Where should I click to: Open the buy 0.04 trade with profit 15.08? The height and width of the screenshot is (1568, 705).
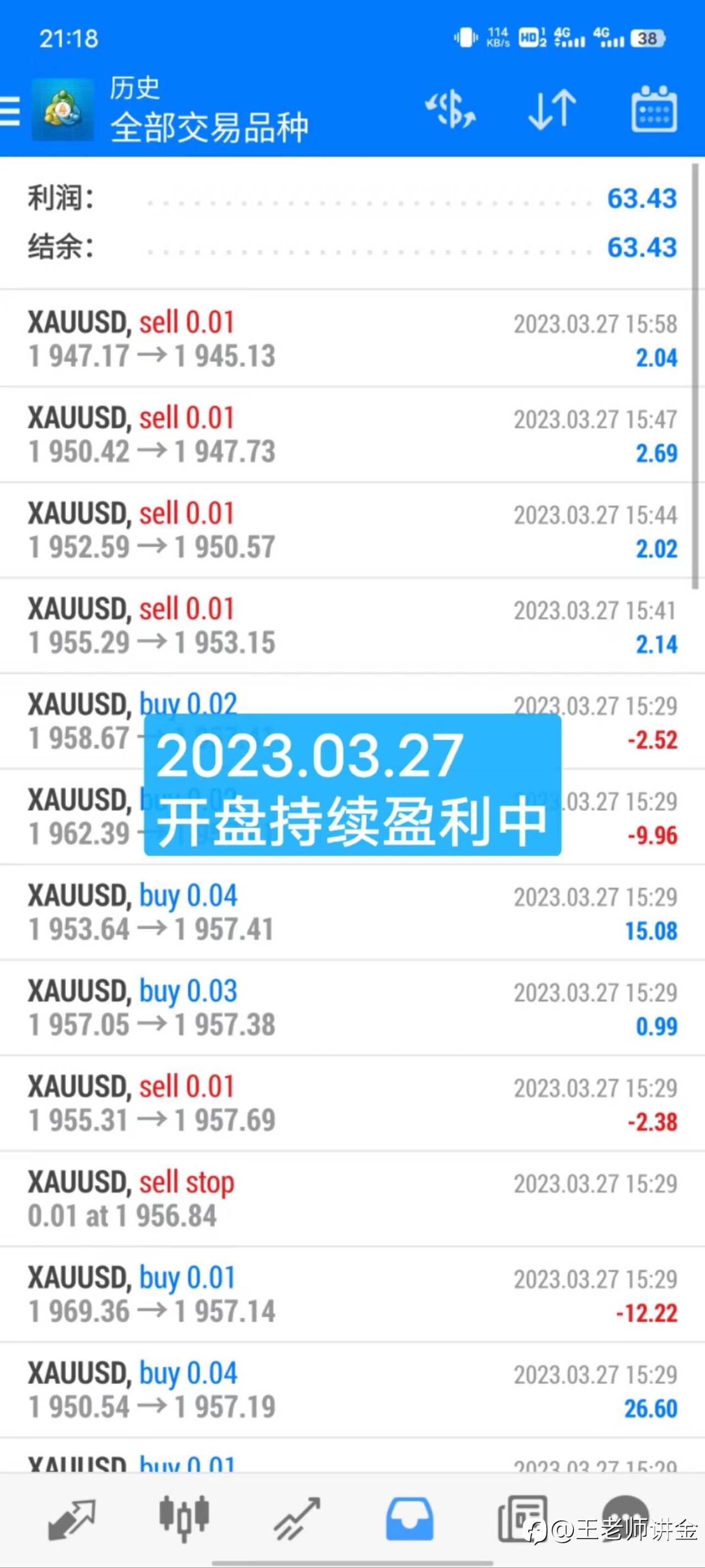click(352, 913)
